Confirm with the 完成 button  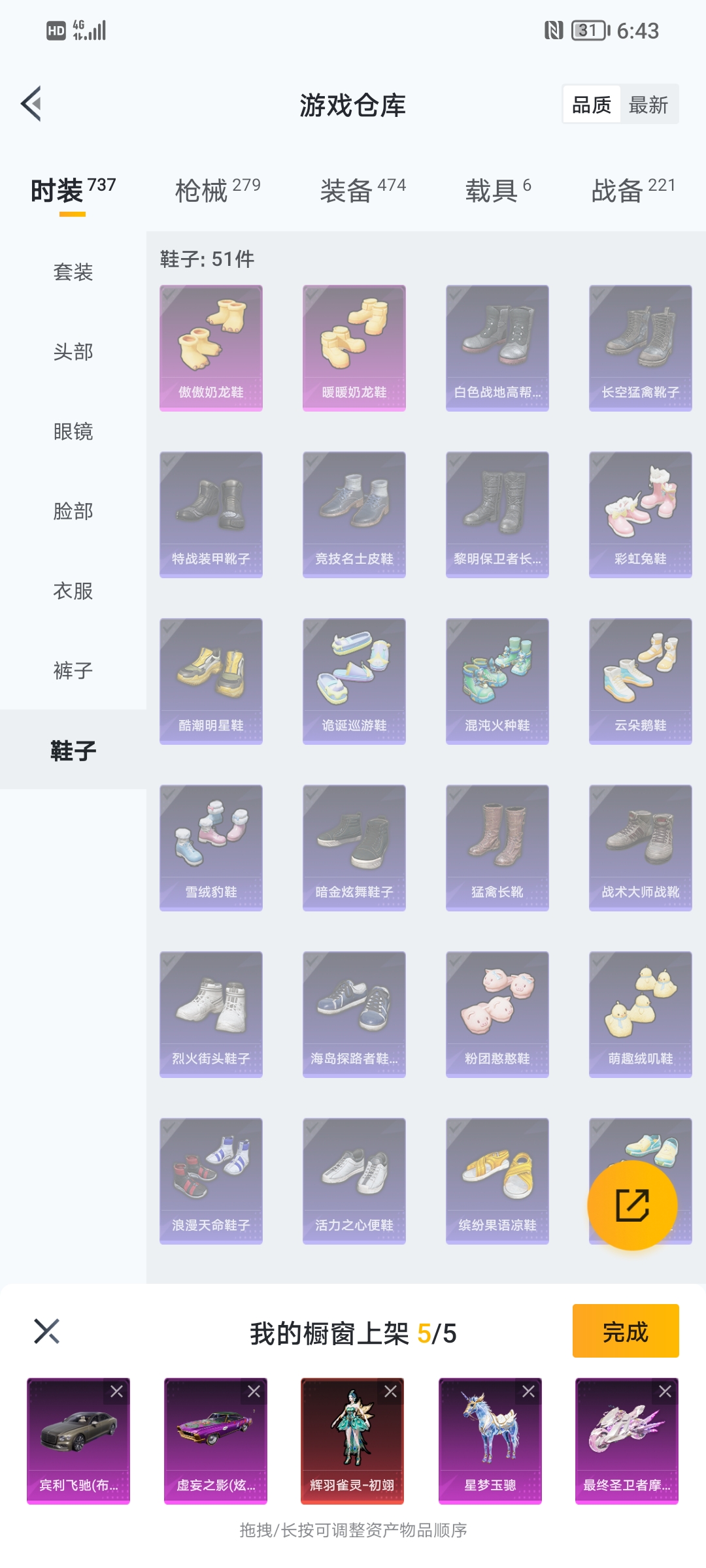click(625, 1331)
